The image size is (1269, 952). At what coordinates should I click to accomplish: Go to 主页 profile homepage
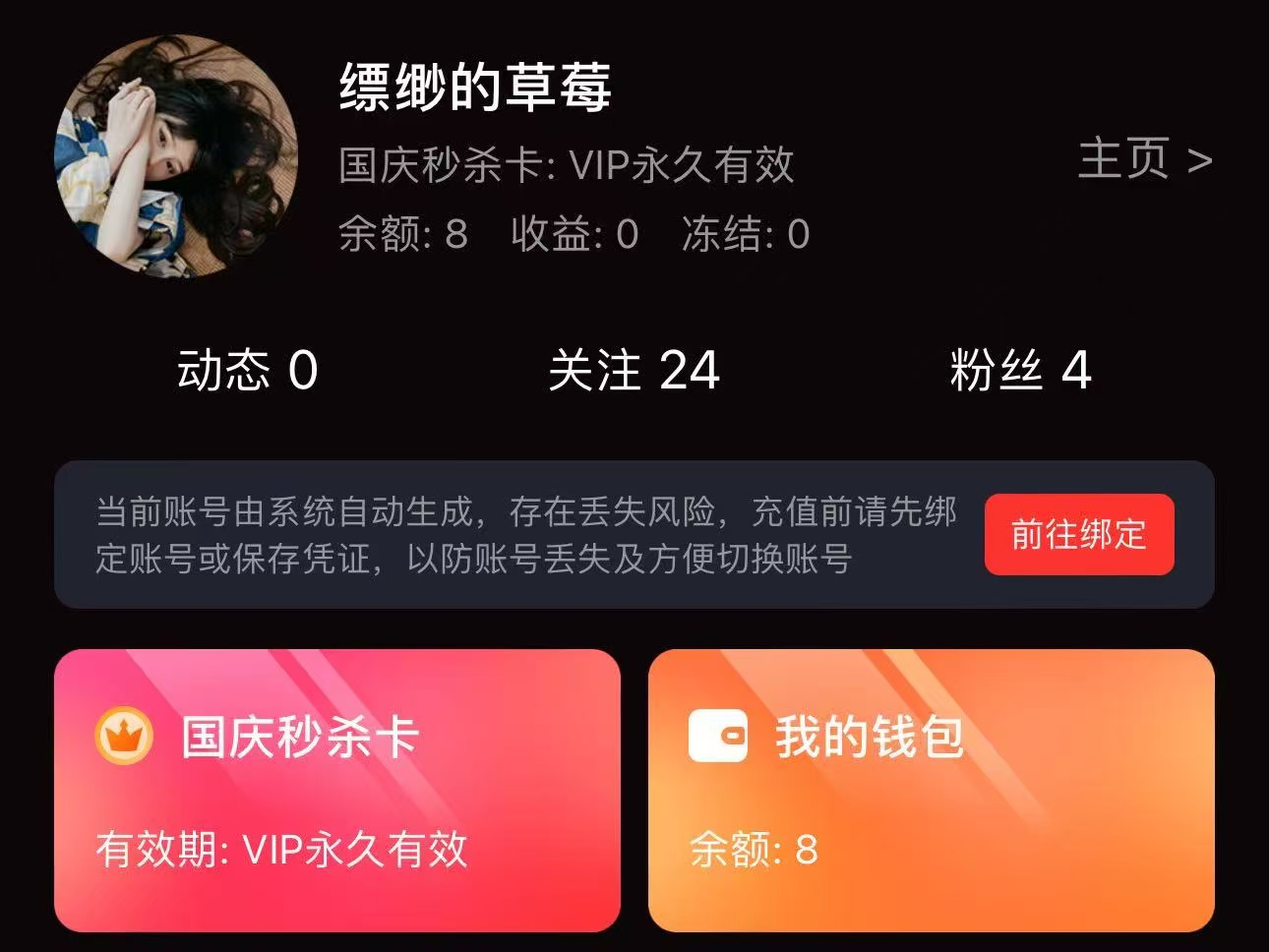[x=1144, y=159]
